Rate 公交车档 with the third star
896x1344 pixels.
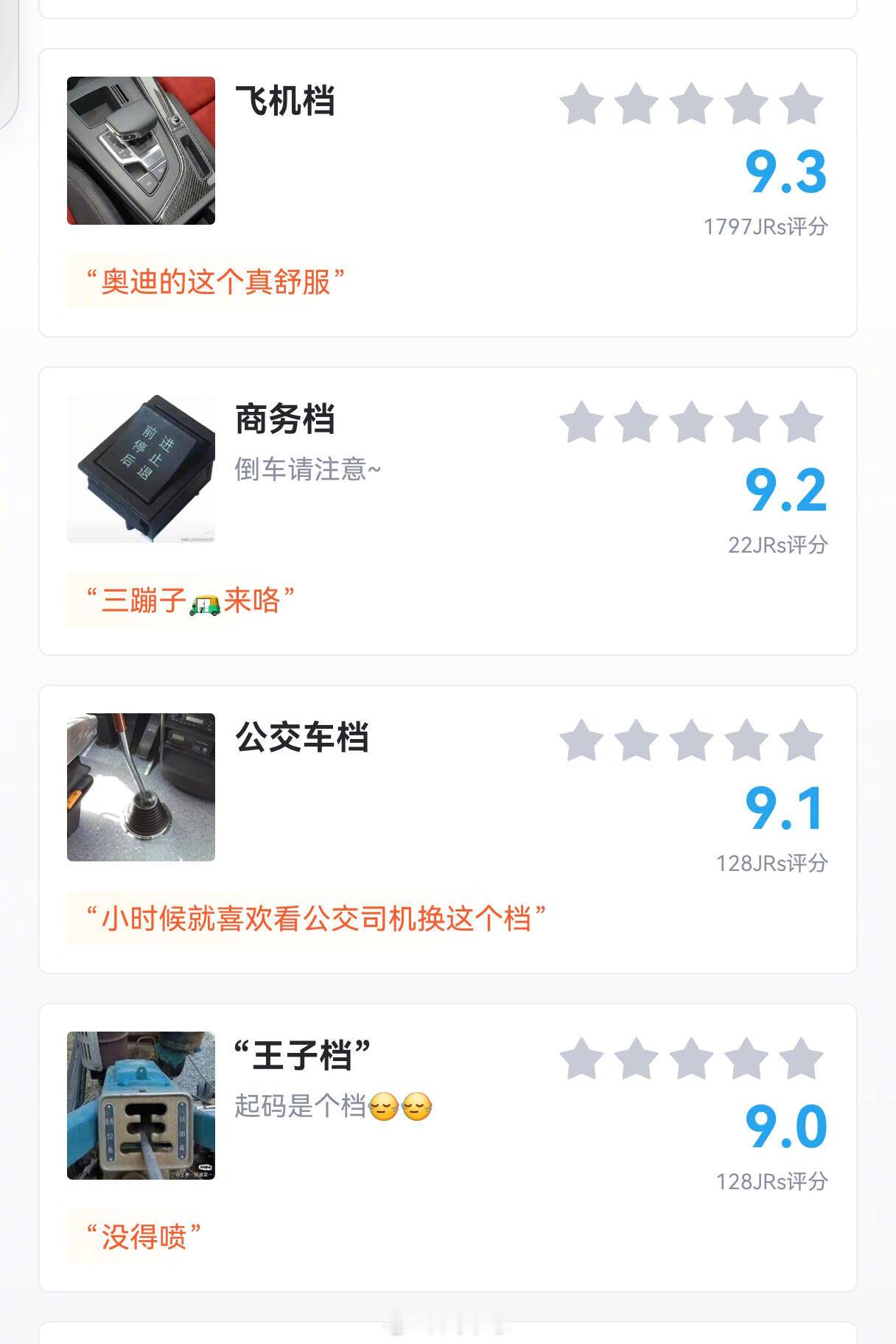pyautogui.click(x=691, y=741)
